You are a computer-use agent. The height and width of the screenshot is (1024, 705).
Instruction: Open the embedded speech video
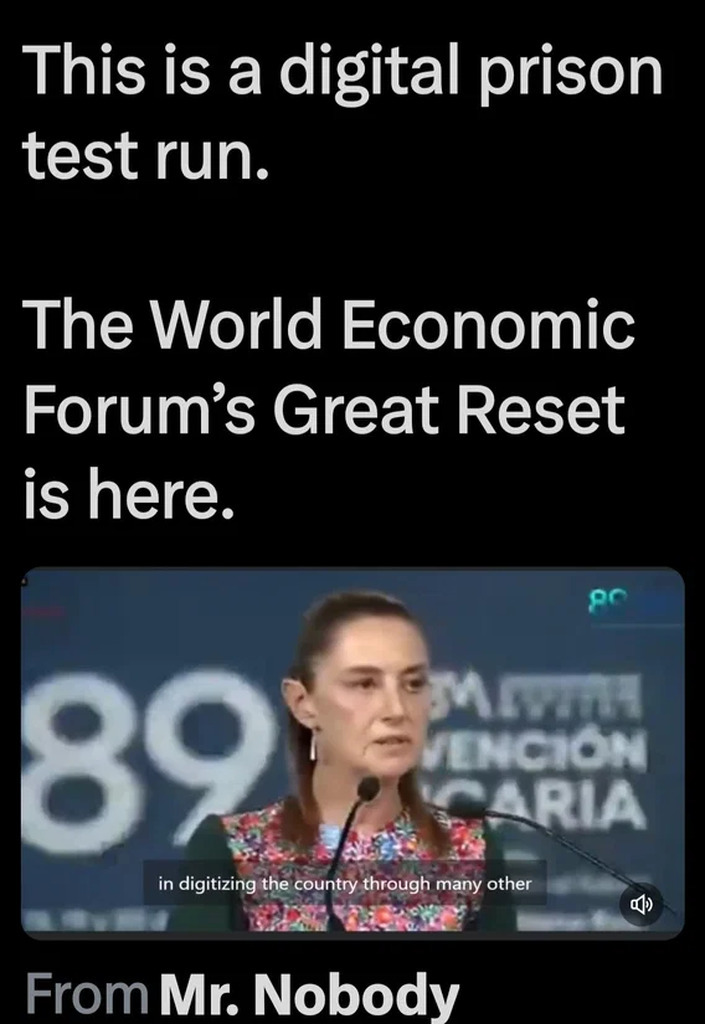click(352, 750)
